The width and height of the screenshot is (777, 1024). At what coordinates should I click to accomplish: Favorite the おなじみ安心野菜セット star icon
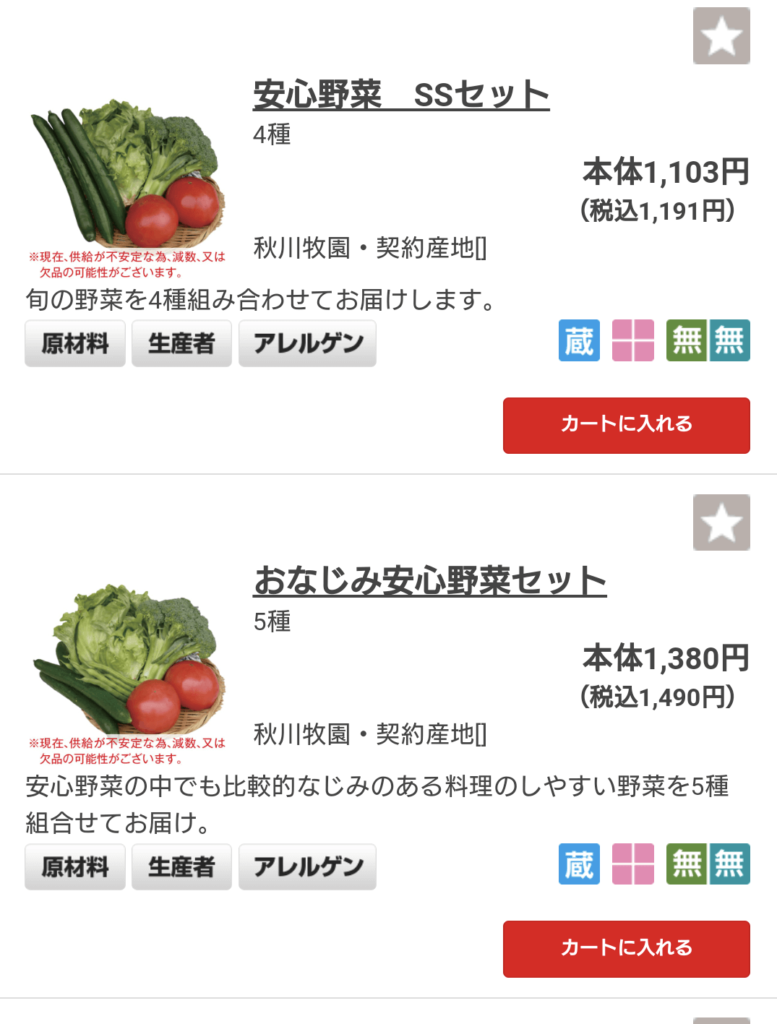click(x=721, y=522)
